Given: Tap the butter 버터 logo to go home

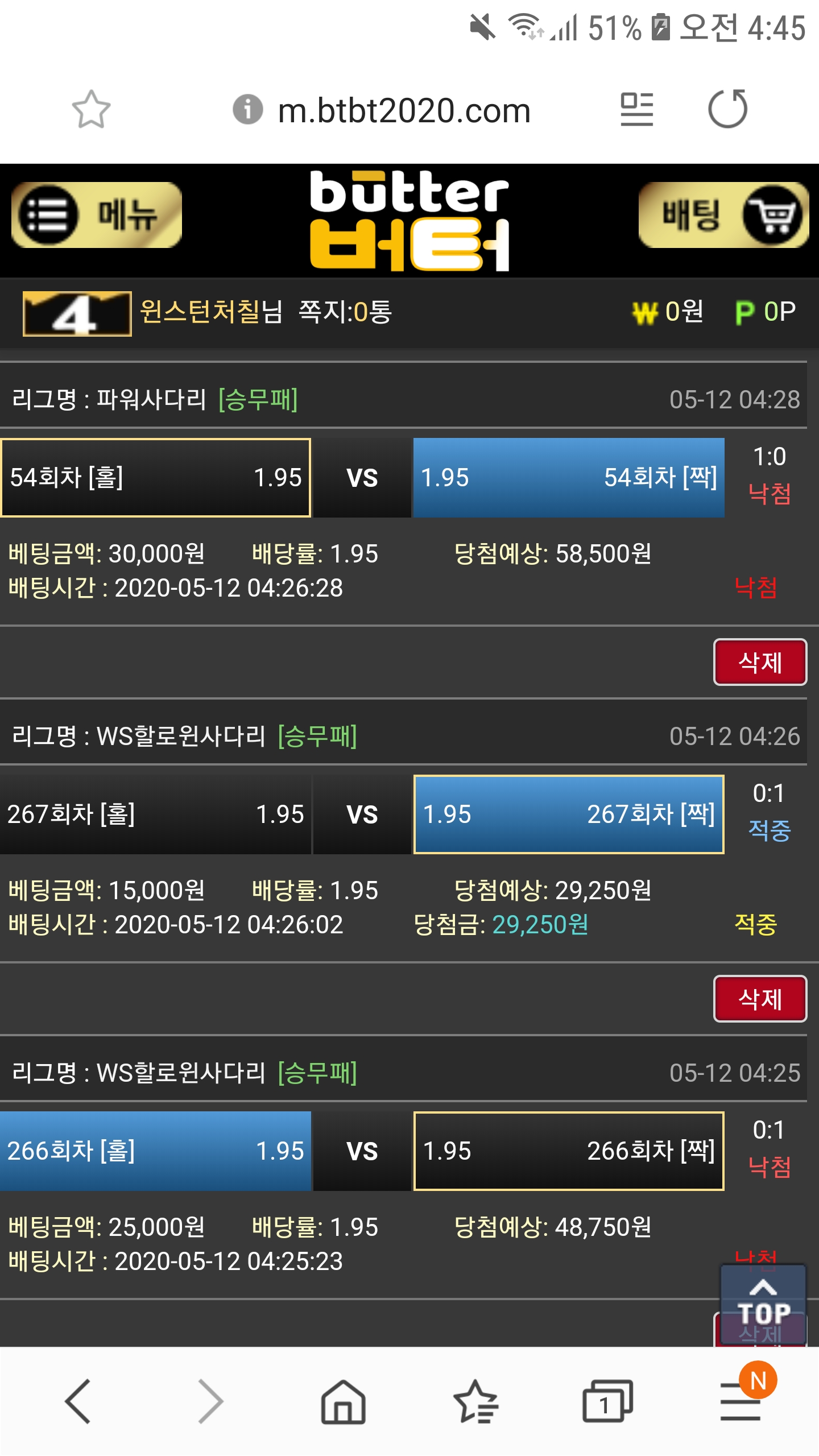Looking at the screenshot, I should coord(409,221).
